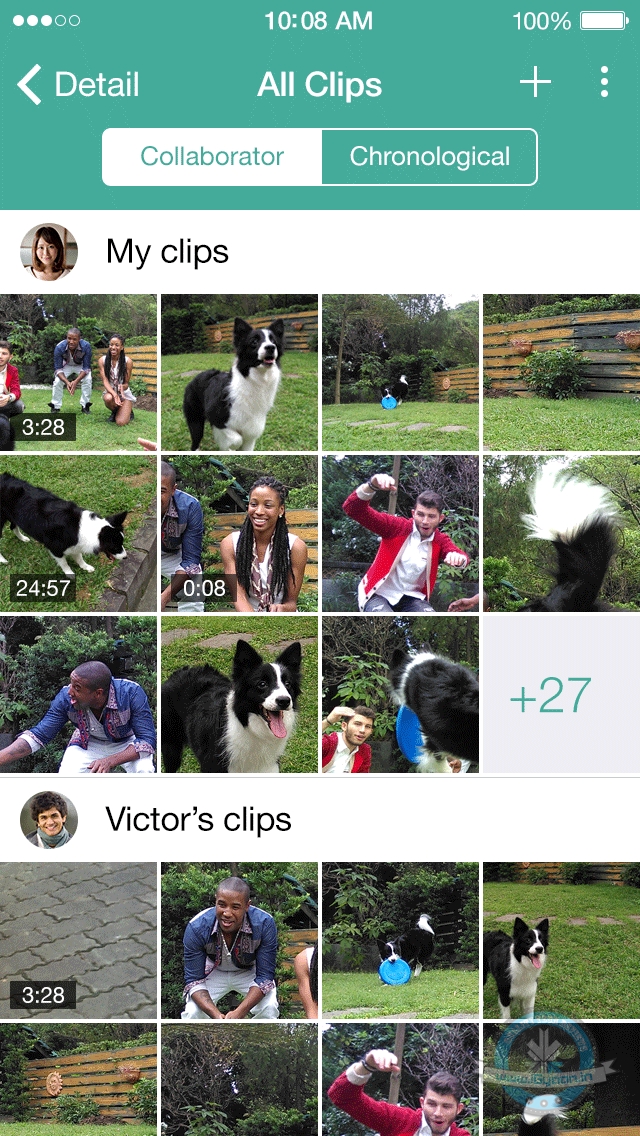Open man in red jacket clip in My clips
This screenshot has width=640, height=1136.
[400, 533]
